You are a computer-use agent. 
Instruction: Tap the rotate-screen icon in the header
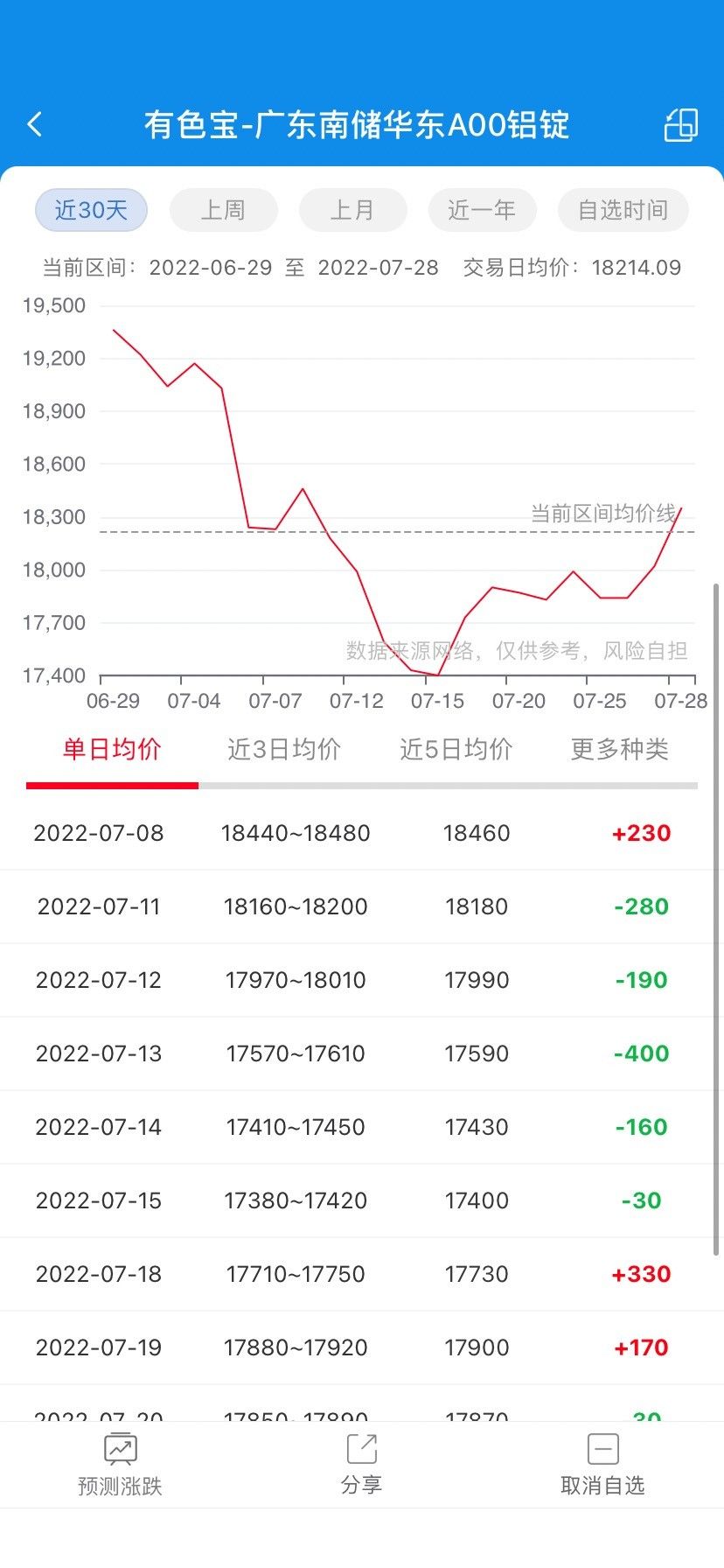[681, 124]
